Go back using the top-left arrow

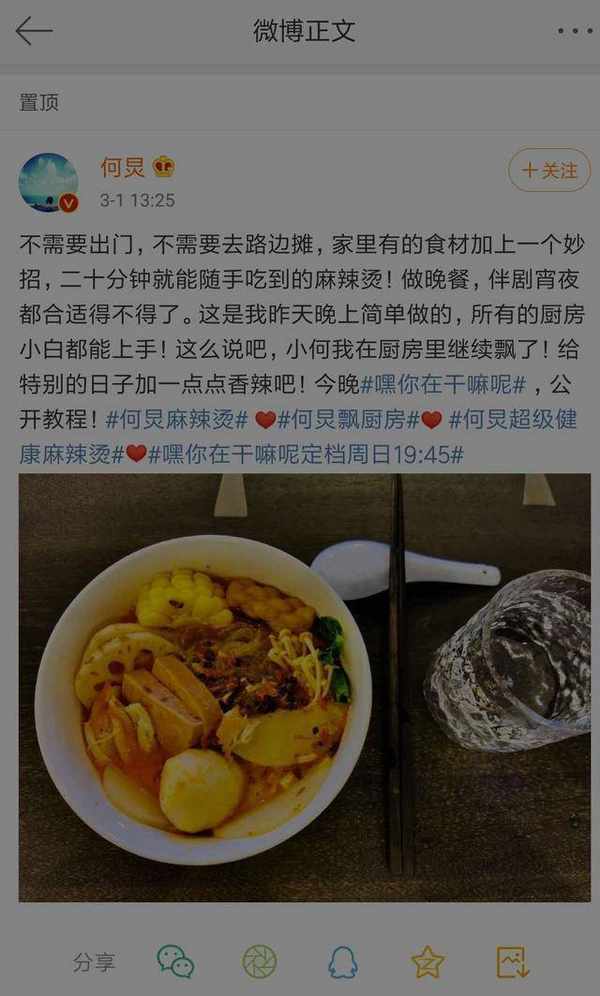coord(34,31)
